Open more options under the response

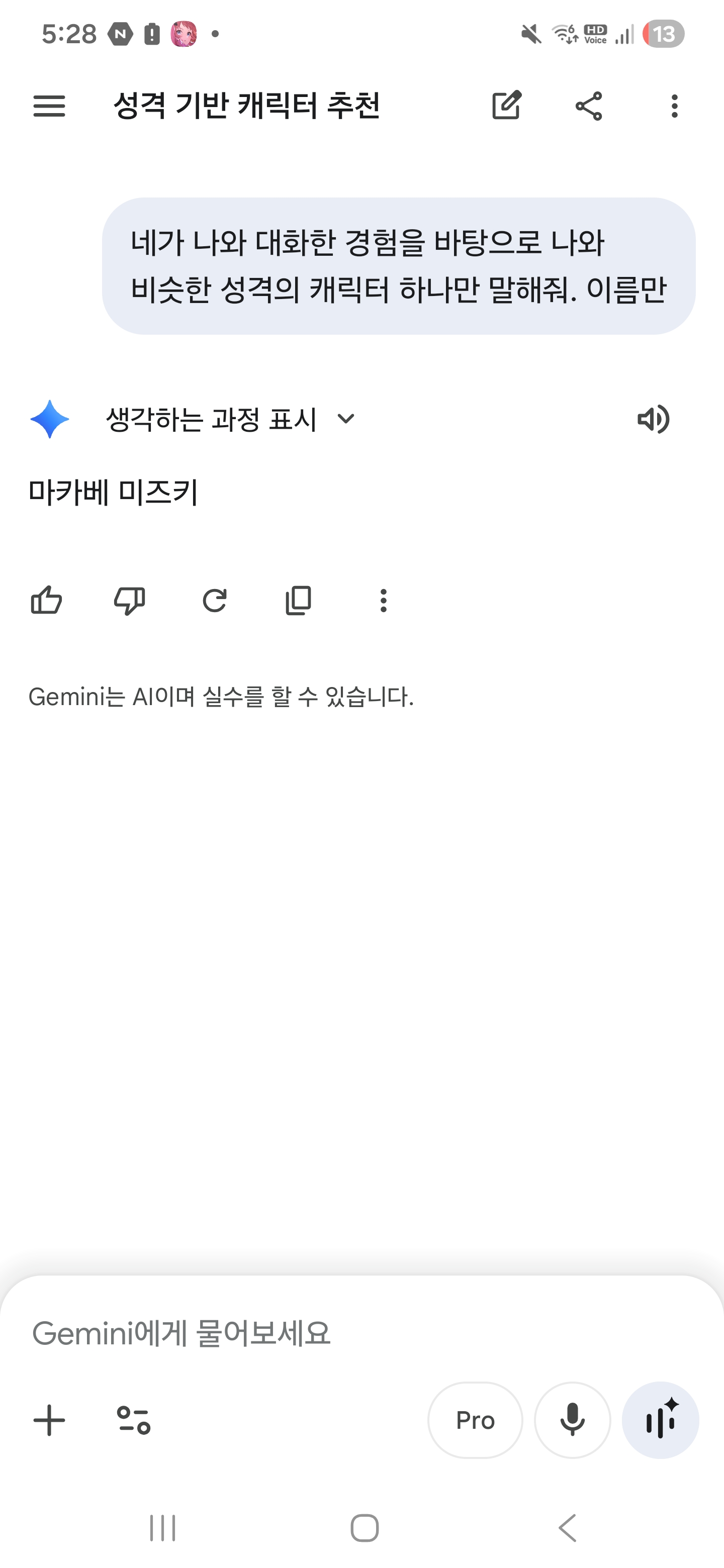click(383, 601)
